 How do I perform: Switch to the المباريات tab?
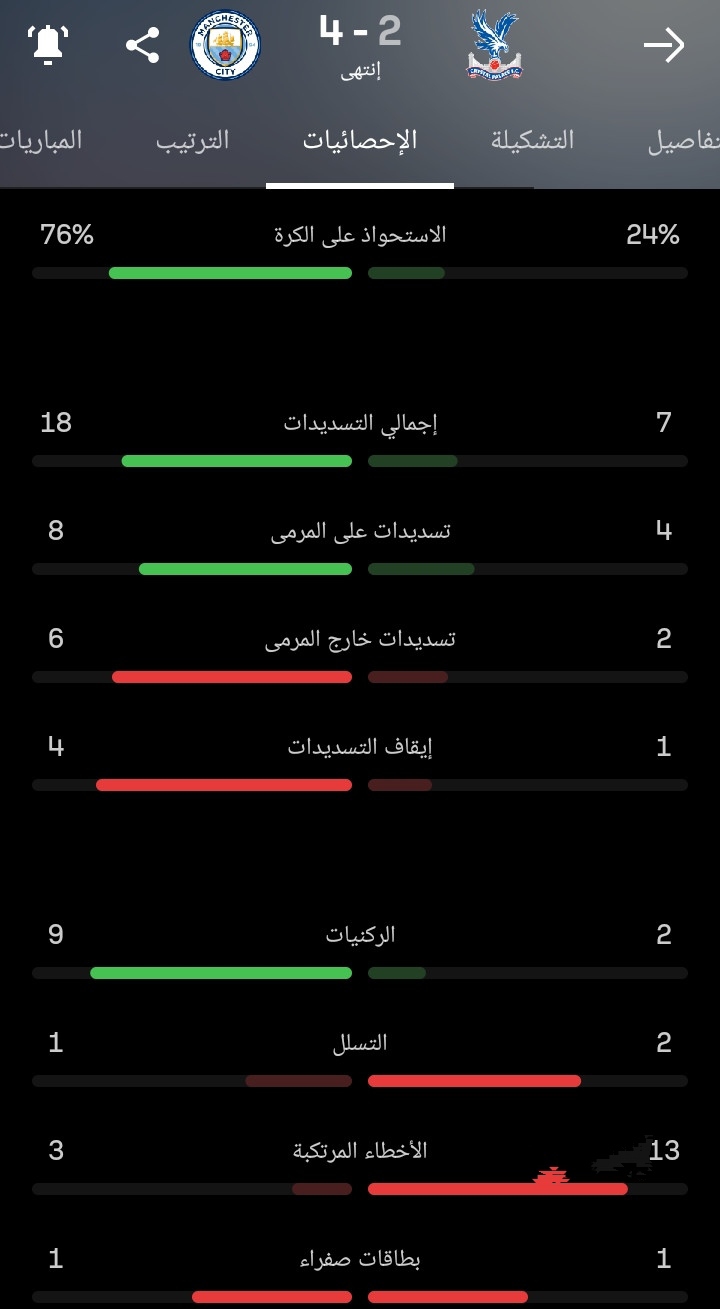40,140
